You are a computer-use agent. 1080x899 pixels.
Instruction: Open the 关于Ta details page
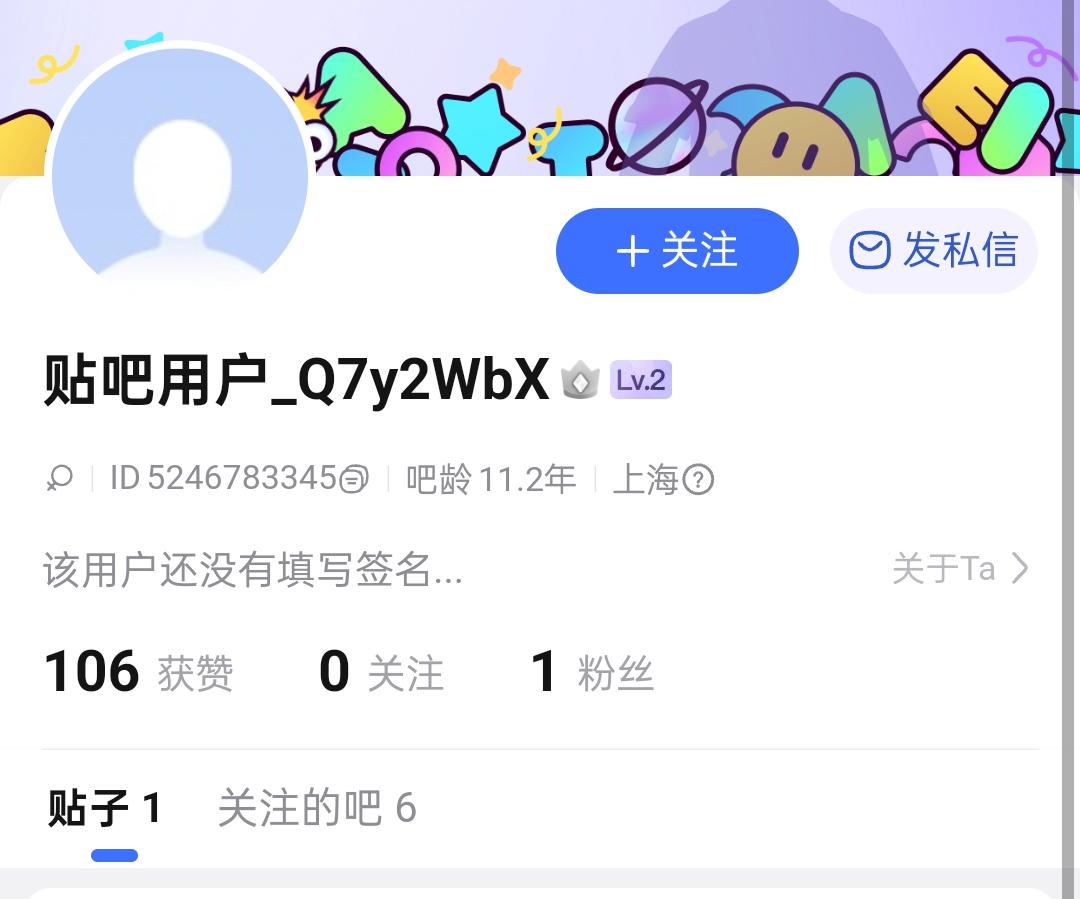click(960, 569)
